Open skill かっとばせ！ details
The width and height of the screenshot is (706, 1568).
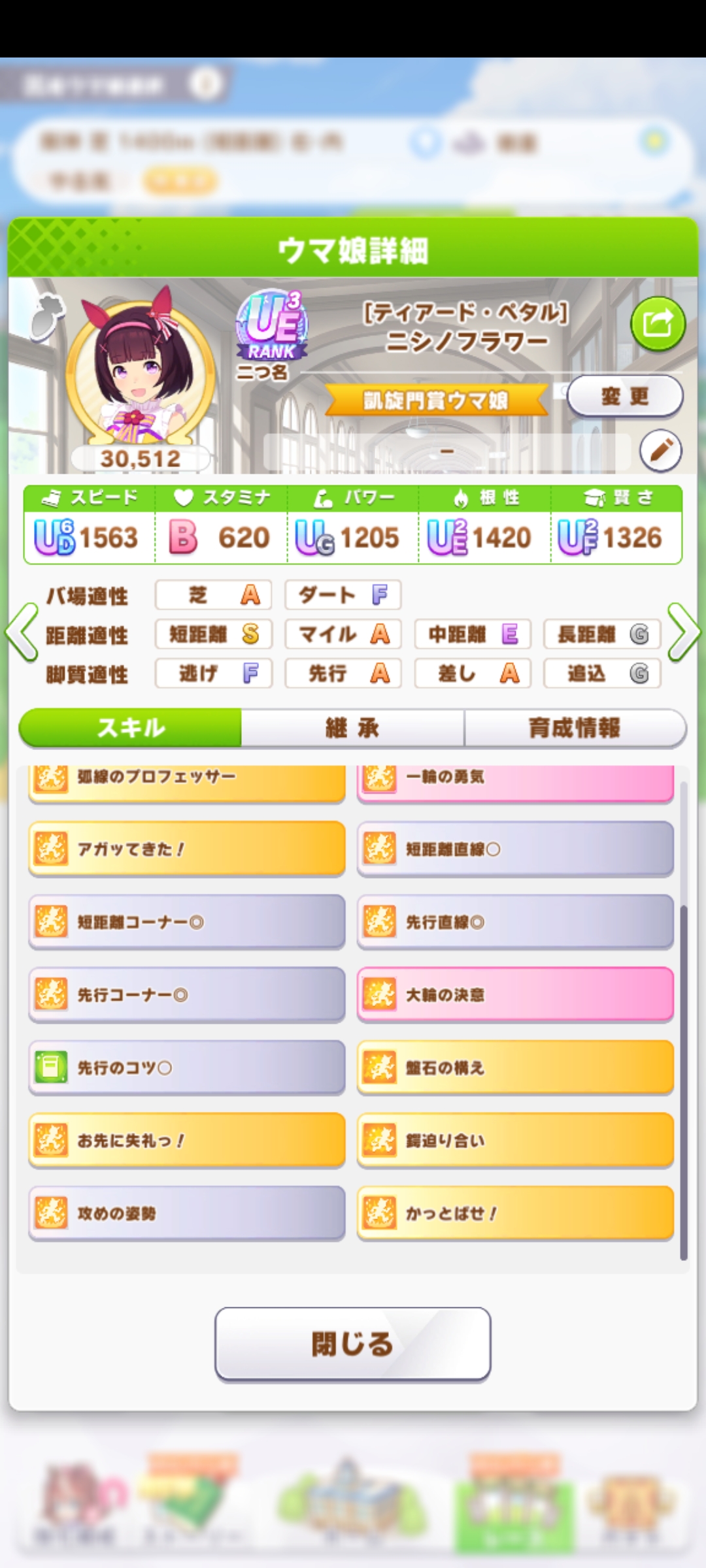point(515,1213)
